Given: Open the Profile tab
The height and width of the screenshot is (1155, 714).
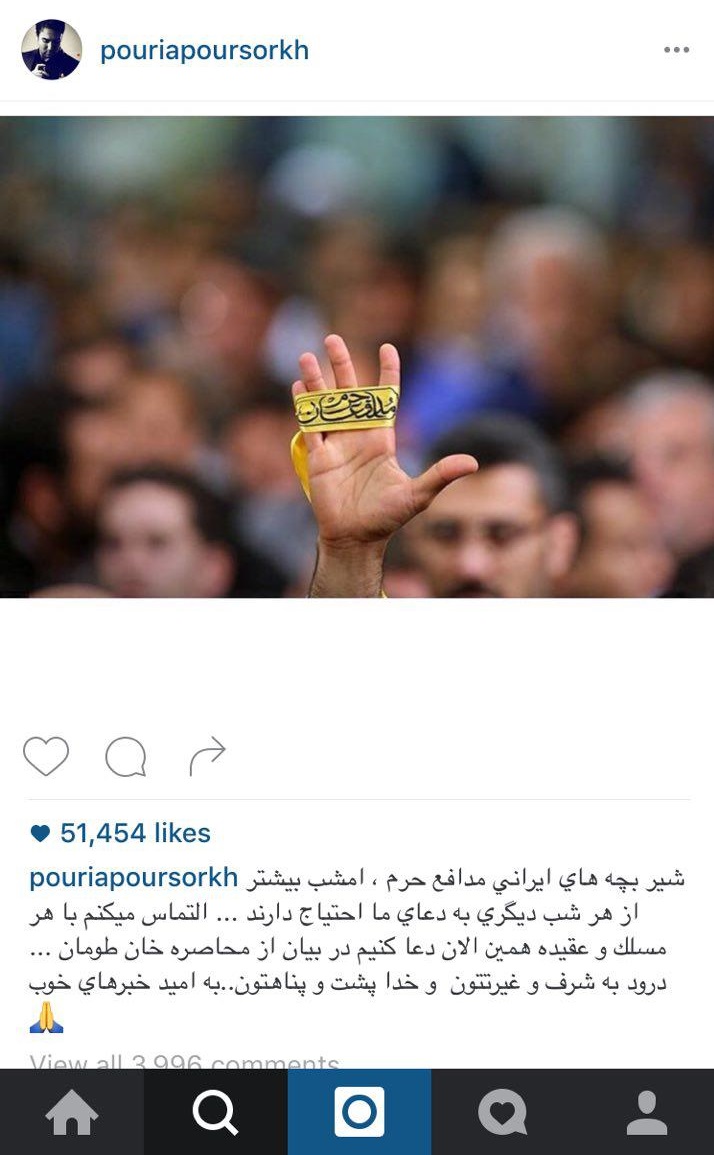Looking at the screenshot, I should tap(646, 1112).
